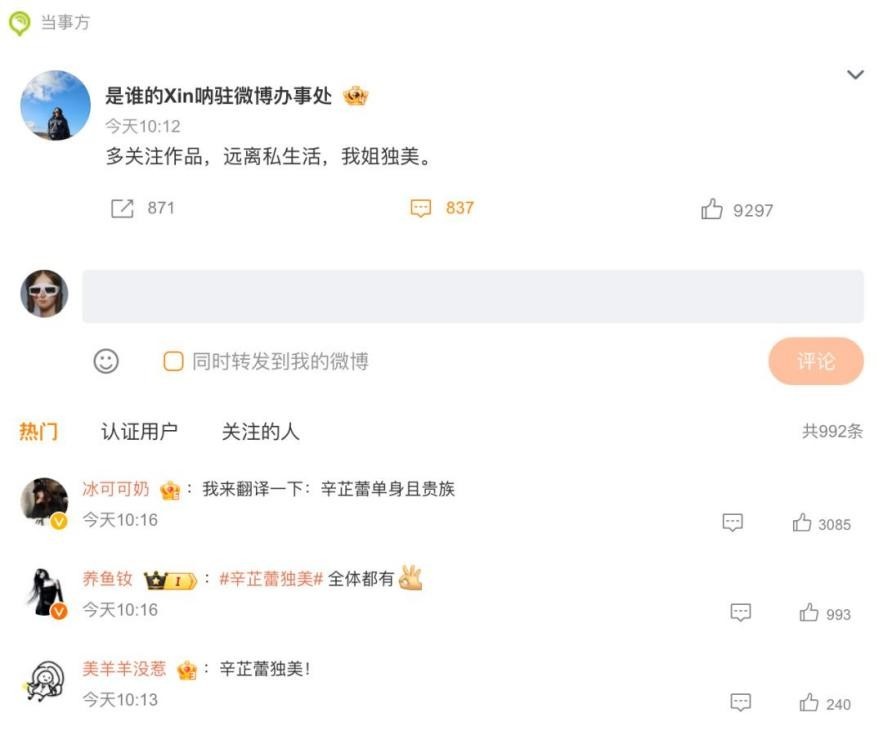Expand the post options chevron
Screen dimensions: 883x735
click(x=855, y=75)
